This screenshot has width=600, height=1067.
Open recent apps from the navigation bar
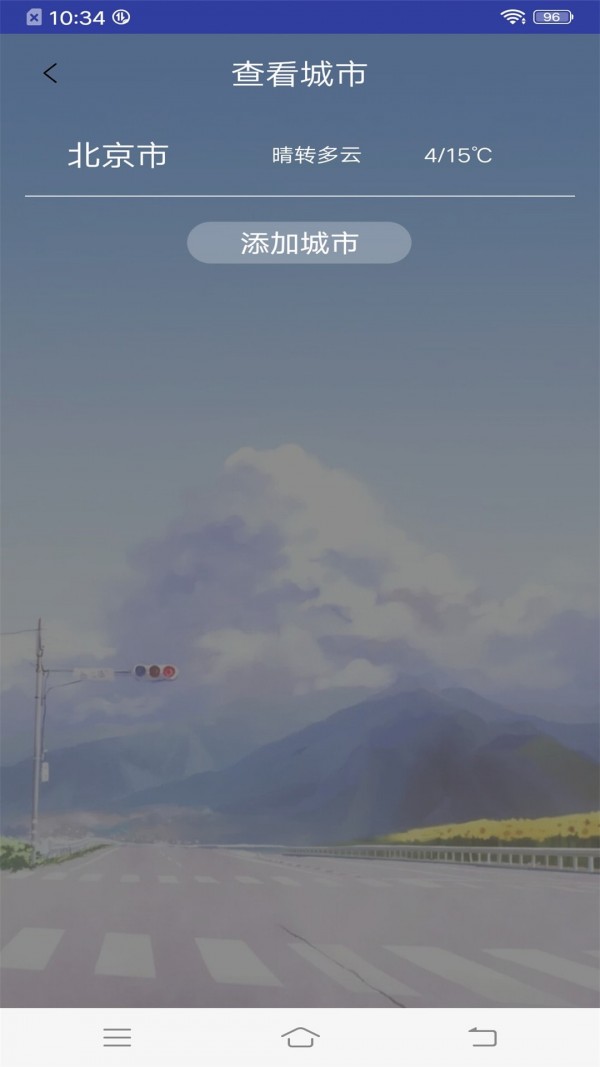[117, 1037]
